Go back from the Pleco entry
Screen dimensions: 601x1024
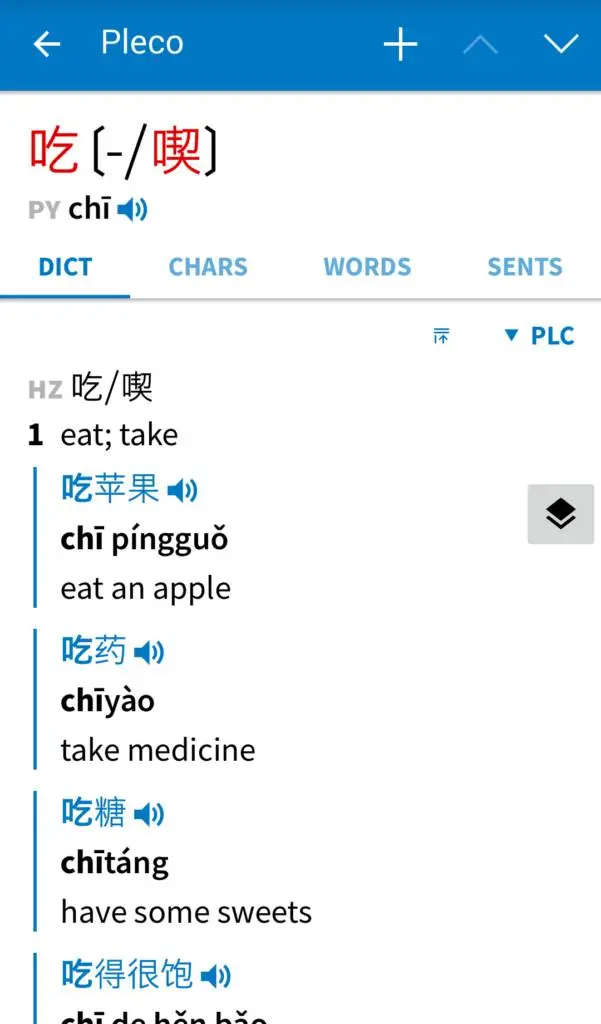point(47,44)
